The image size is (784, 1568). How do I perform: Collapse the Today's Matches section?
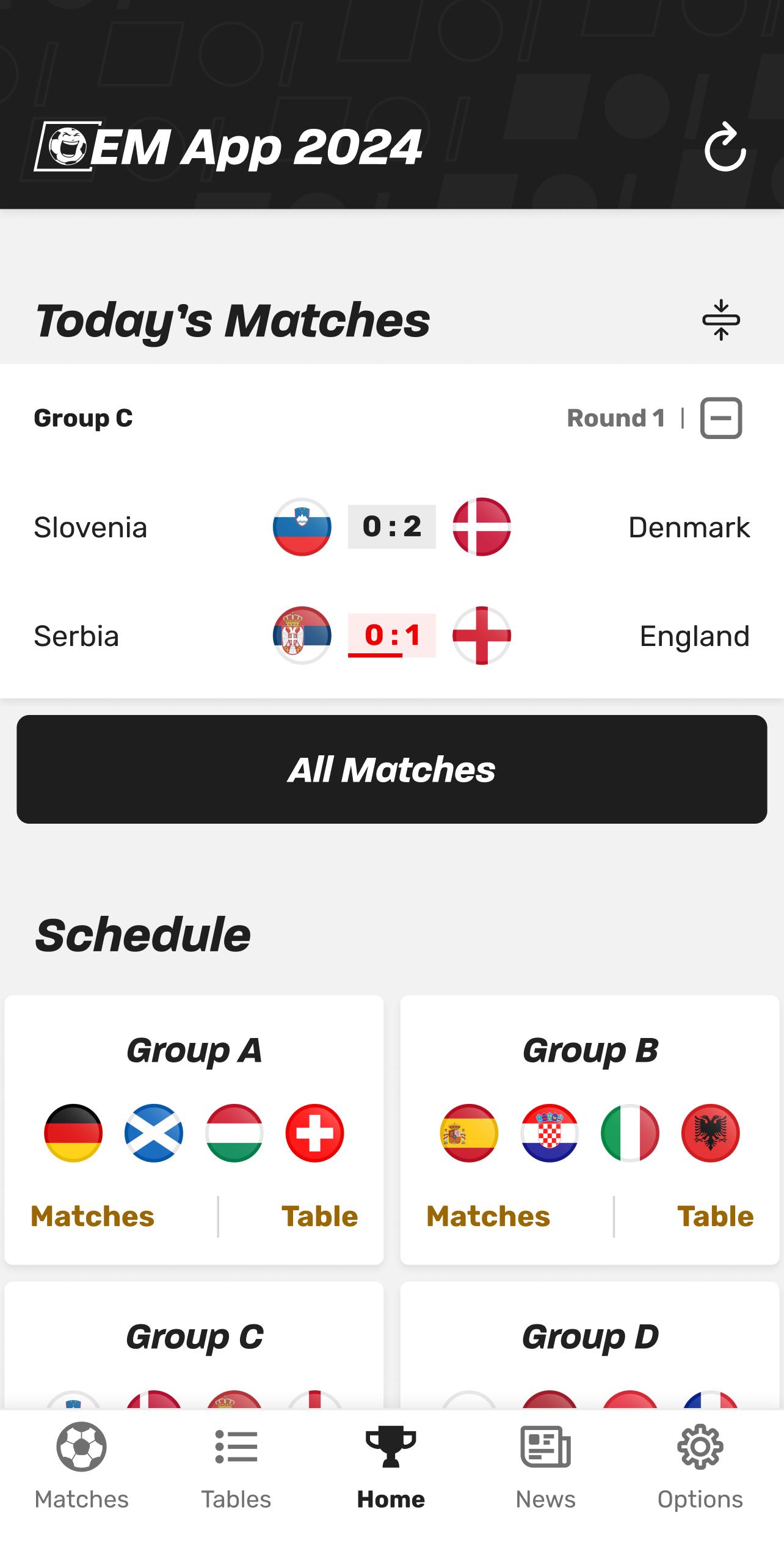click(721, 320)
